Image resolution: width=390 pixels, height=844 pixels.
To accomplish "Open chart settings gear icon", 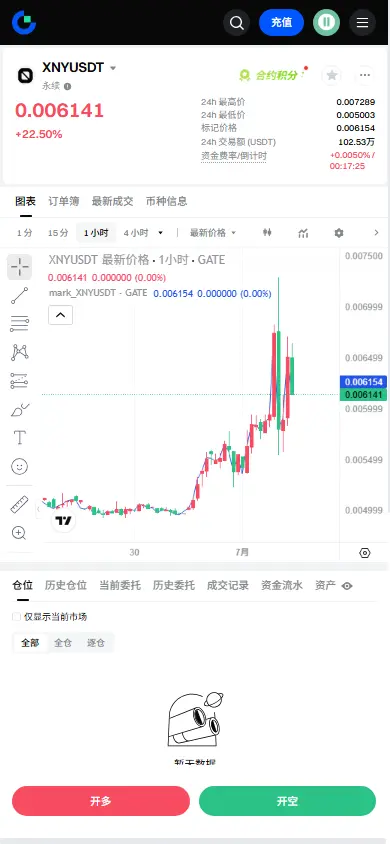I will pyautogui.click(x=338, y=233).
